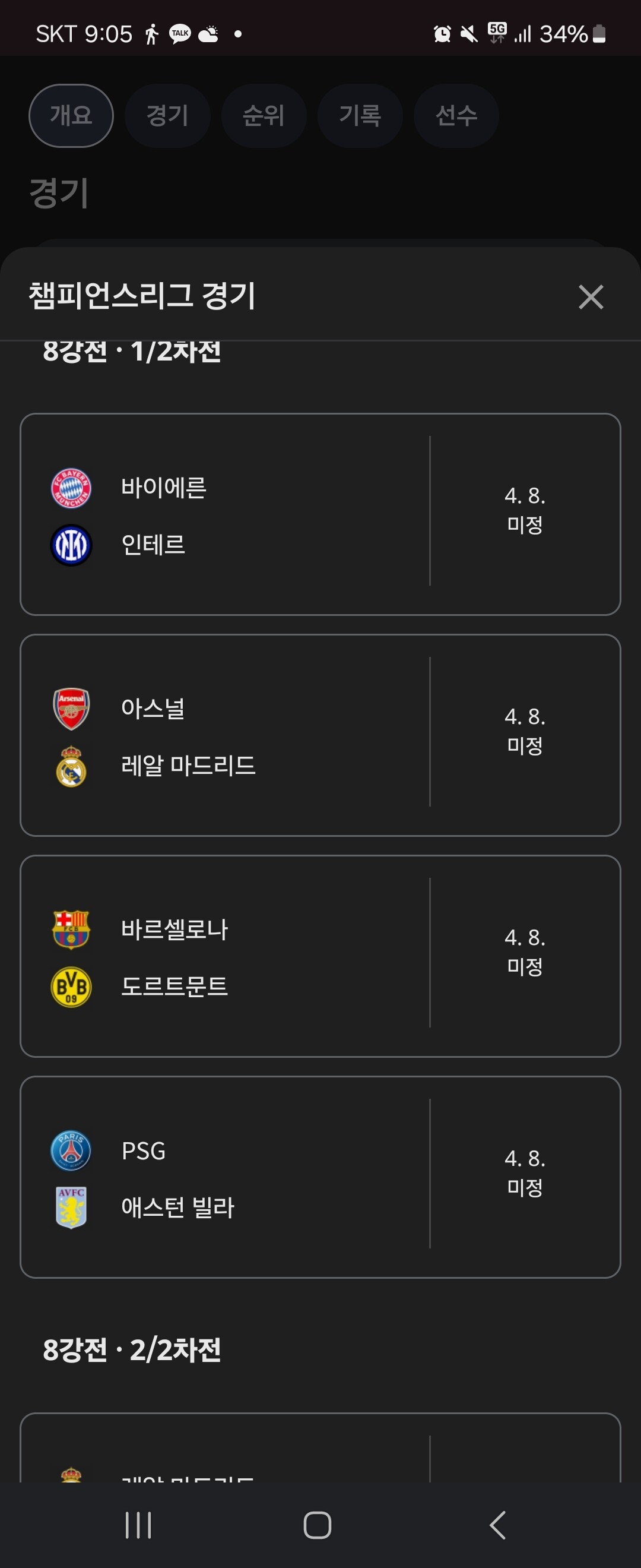
Task: Open the 아스널 vs 레알 마드리드 match
Action: coord(320,735)
